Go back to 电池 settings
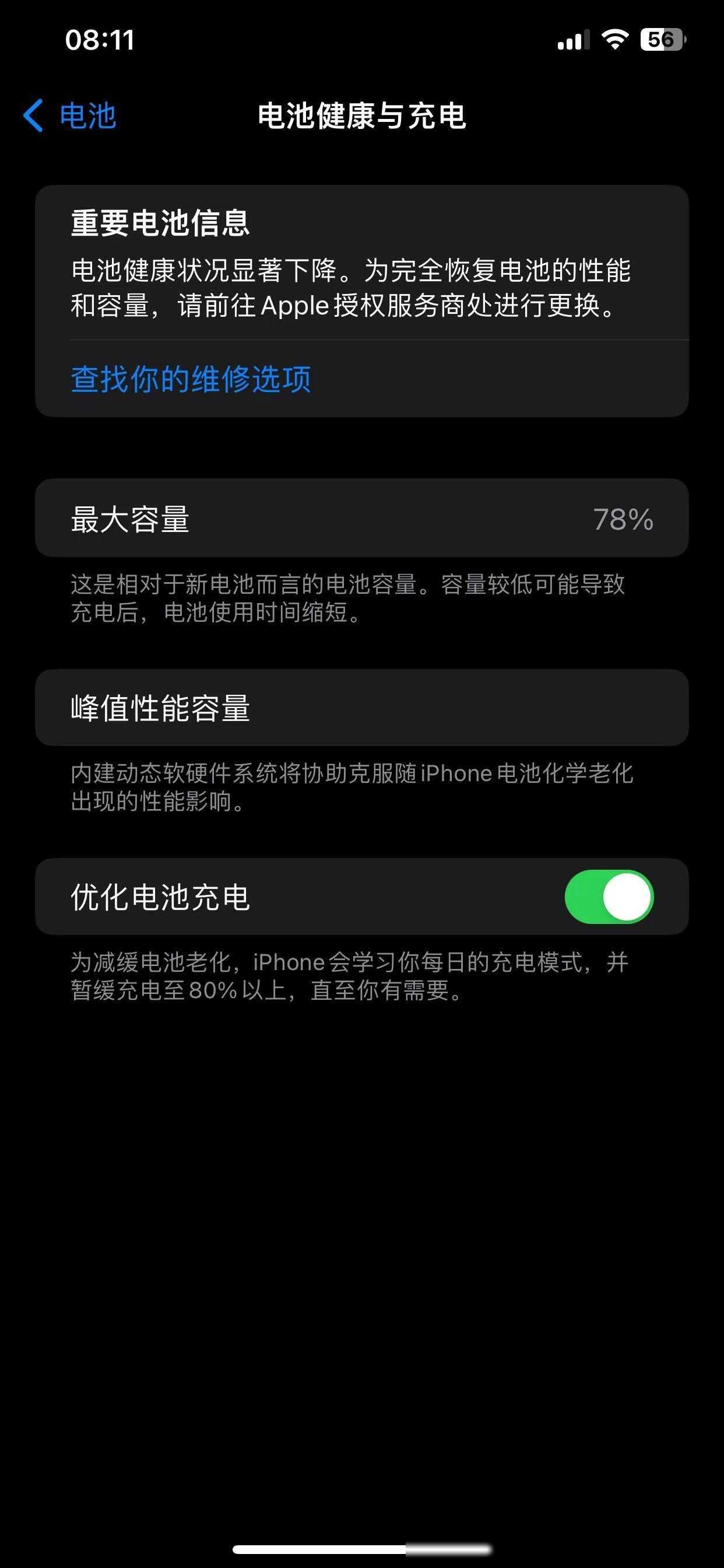Image resolution: width=724 pixels, height=1568 pixels. tap(70, 116)
